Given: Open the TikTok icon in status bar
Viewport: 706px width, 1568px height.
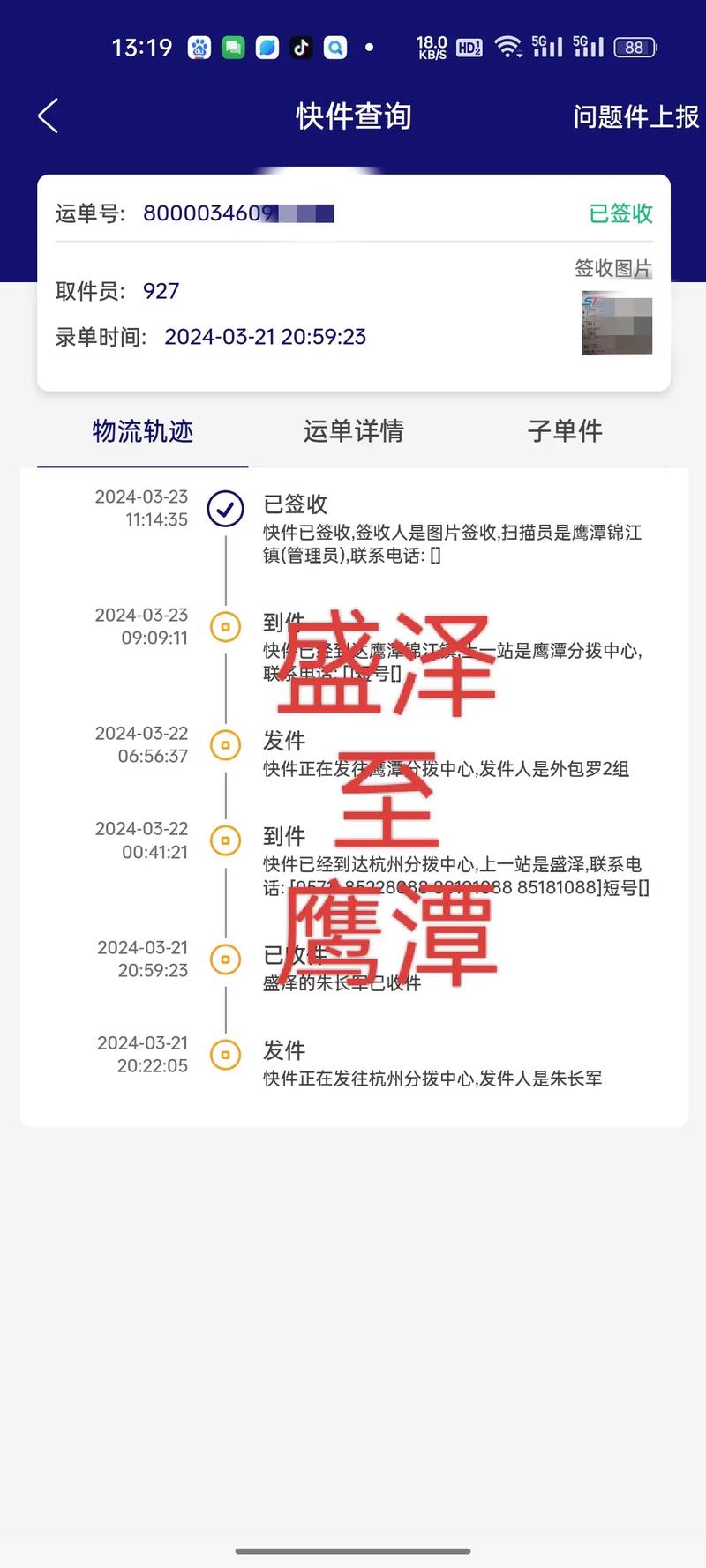Looking at the screenshot, I should pos(301,48).
